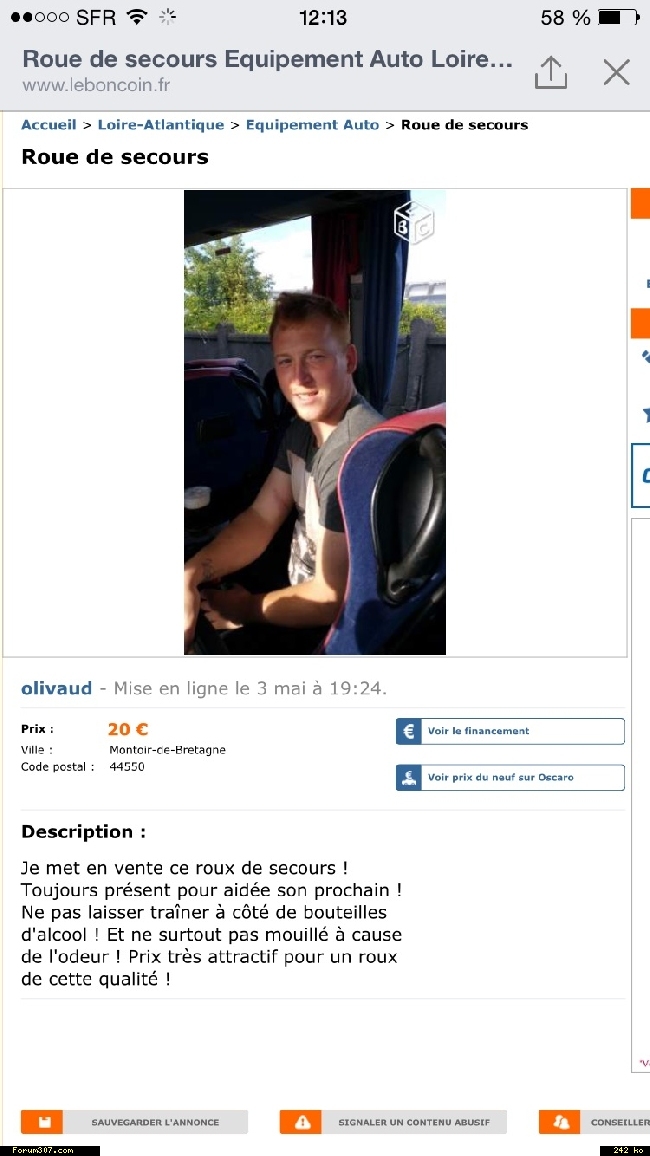Open the Loire-Atlantique breadcrumb link
650x1156 pixels.
[160, 125]
